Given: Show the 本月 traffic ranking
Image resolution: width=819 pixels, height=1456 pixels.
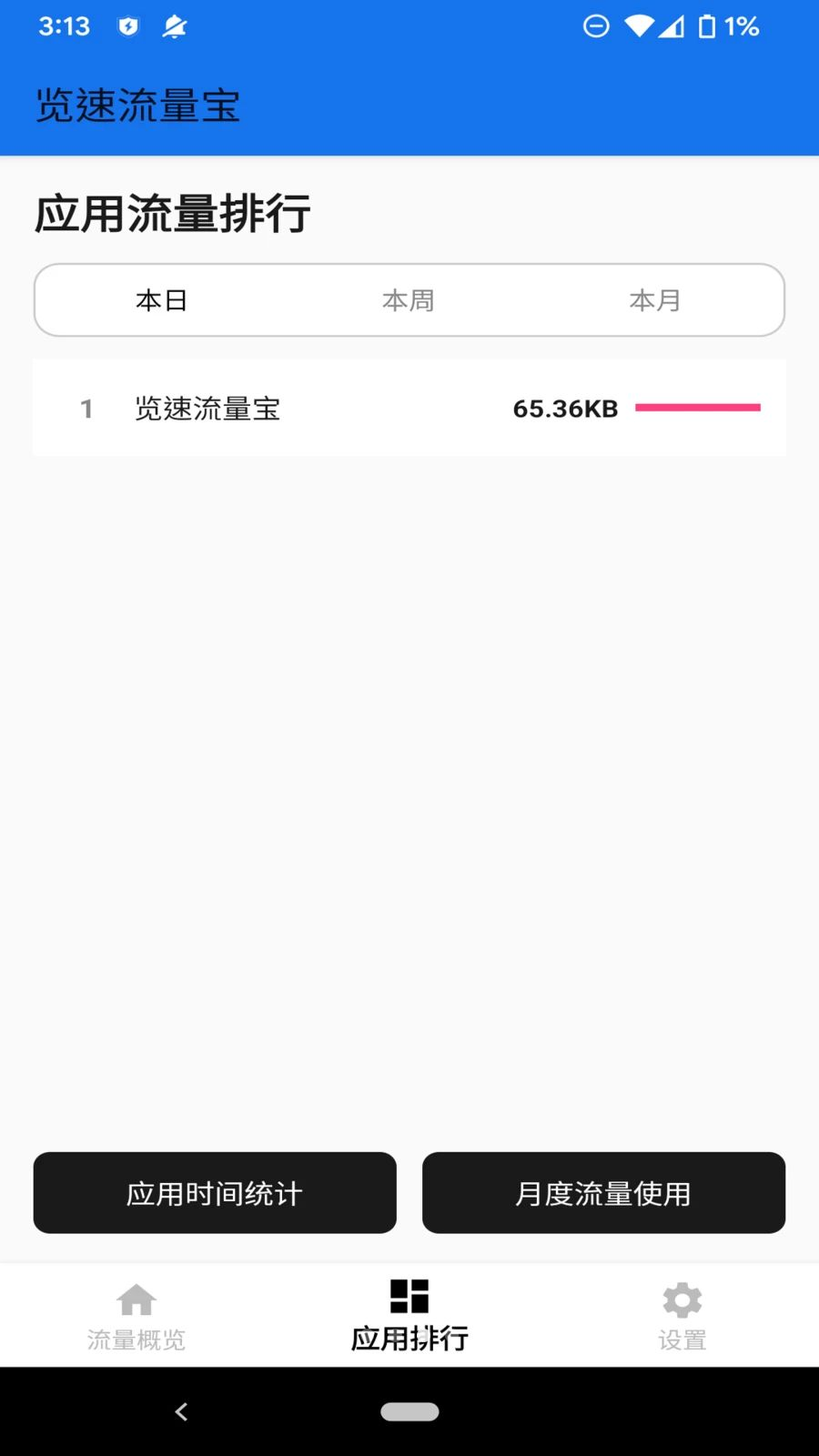Looking at the screenshot, I should click(655, 300).
